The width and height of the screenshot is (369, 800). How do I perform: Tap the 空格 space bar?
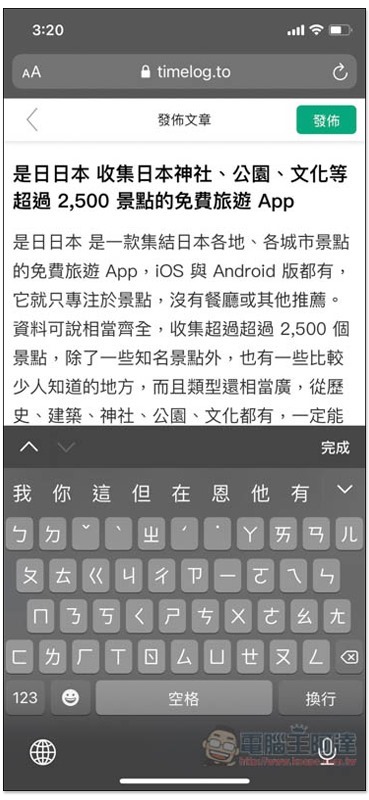(x=184, y=697)
